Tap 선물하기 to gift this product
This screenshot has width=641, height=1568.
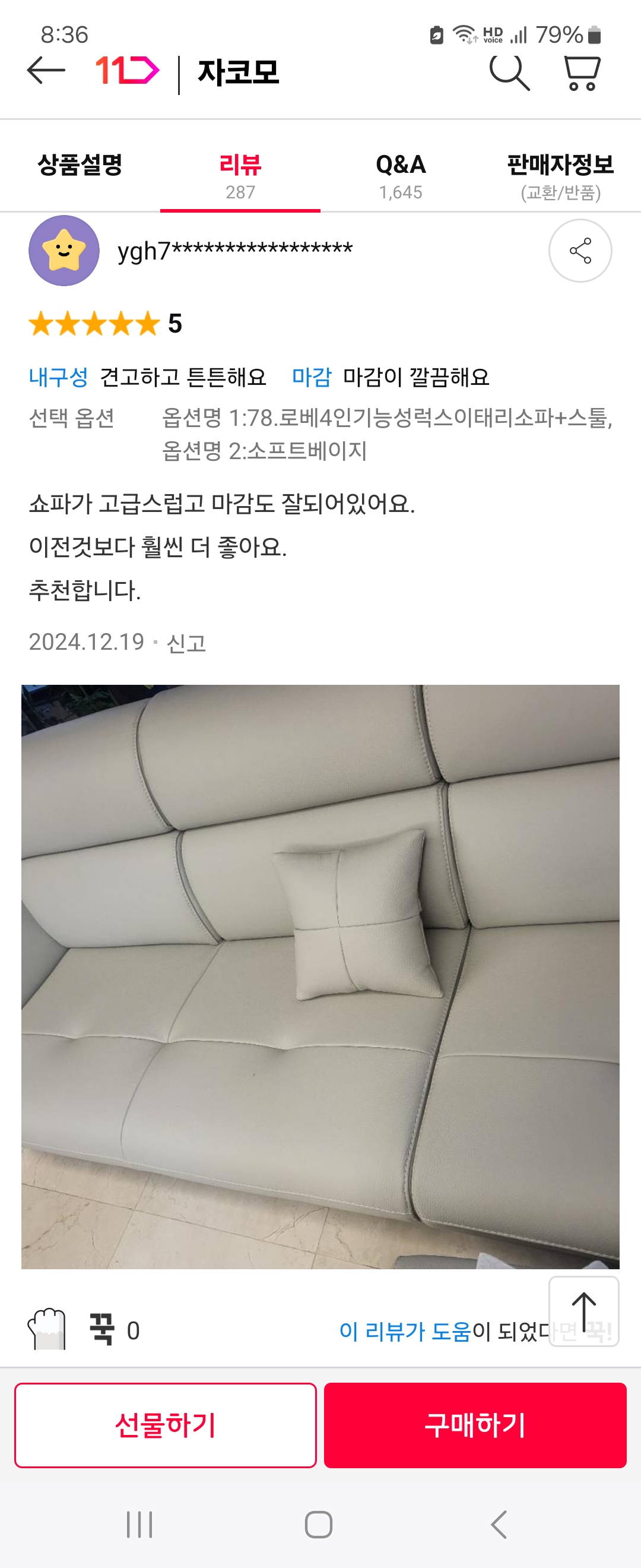tap(166, 1425)
